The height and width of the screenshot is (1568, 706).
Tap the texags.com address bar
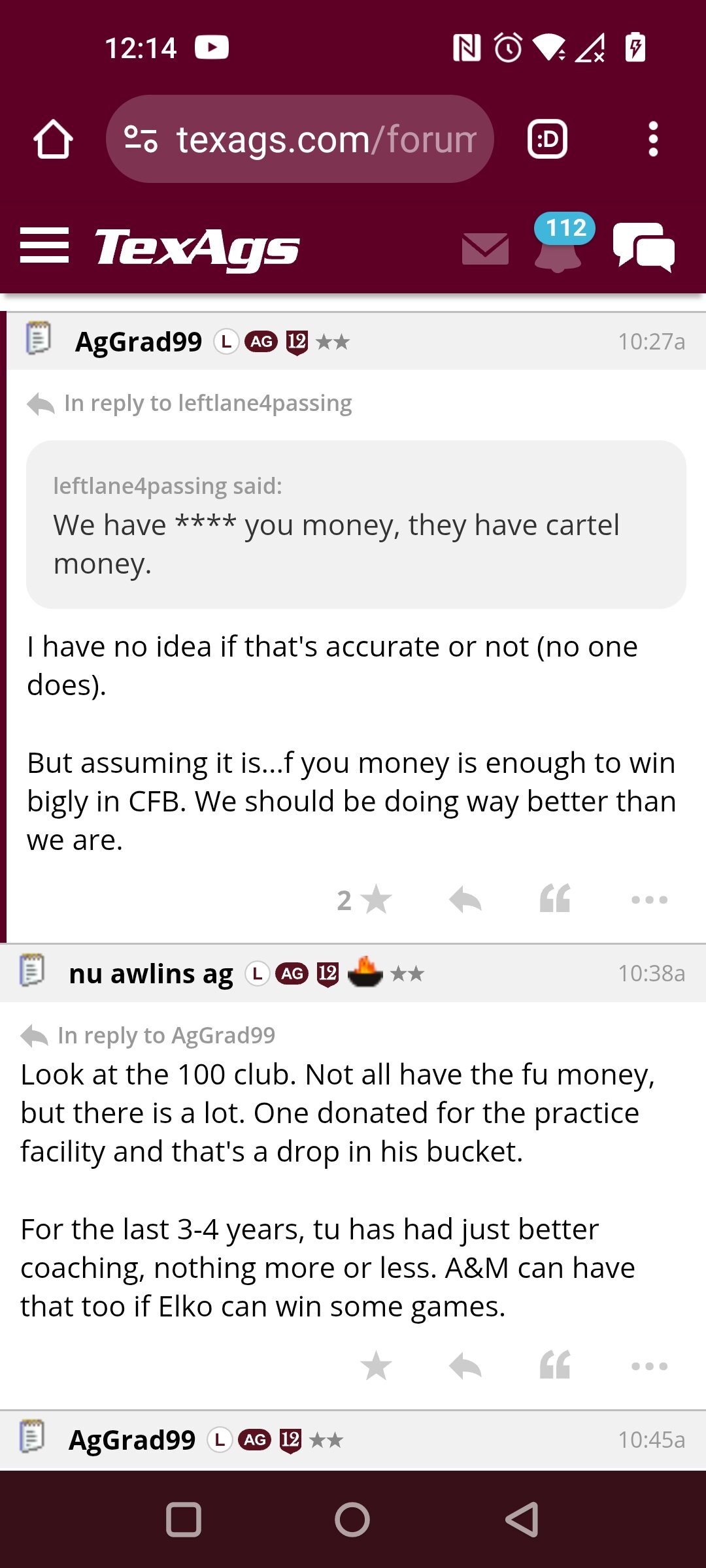pos(300,139)
